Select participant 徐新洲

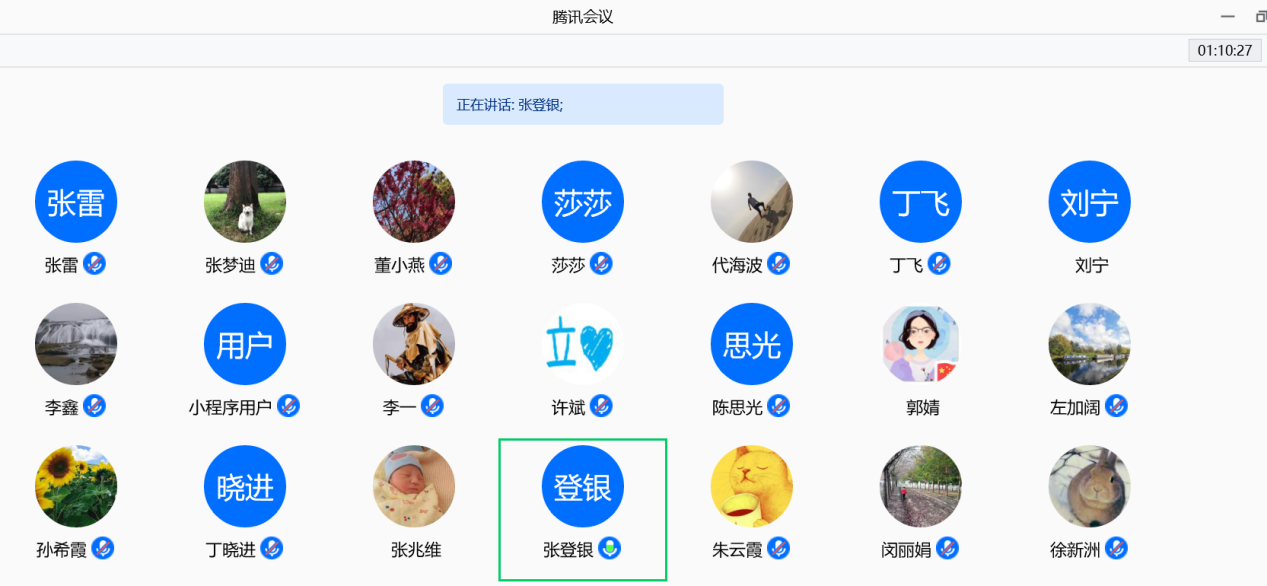(x=1090, y=486)
